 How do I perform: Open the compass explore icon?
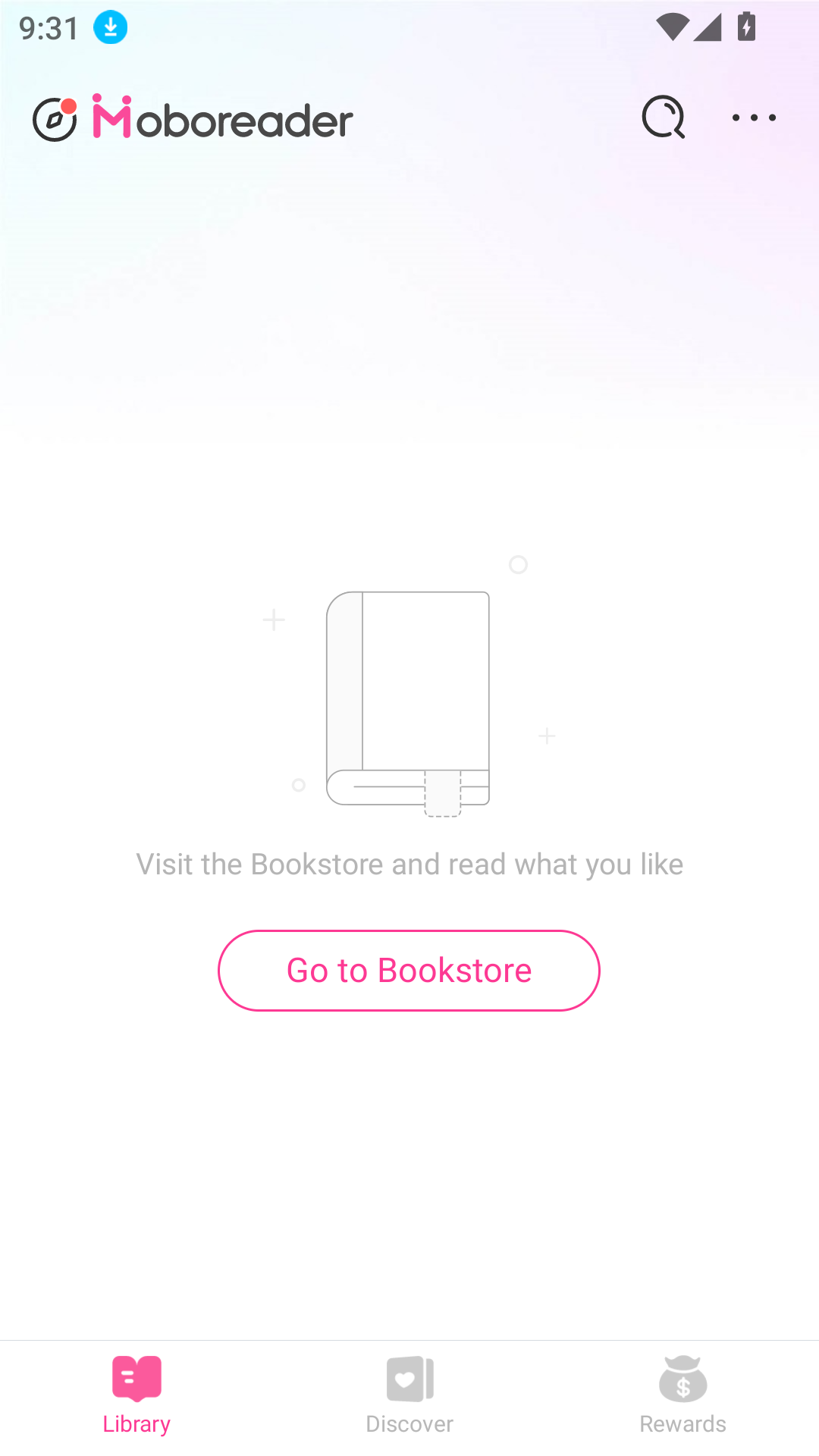[55, 119]
